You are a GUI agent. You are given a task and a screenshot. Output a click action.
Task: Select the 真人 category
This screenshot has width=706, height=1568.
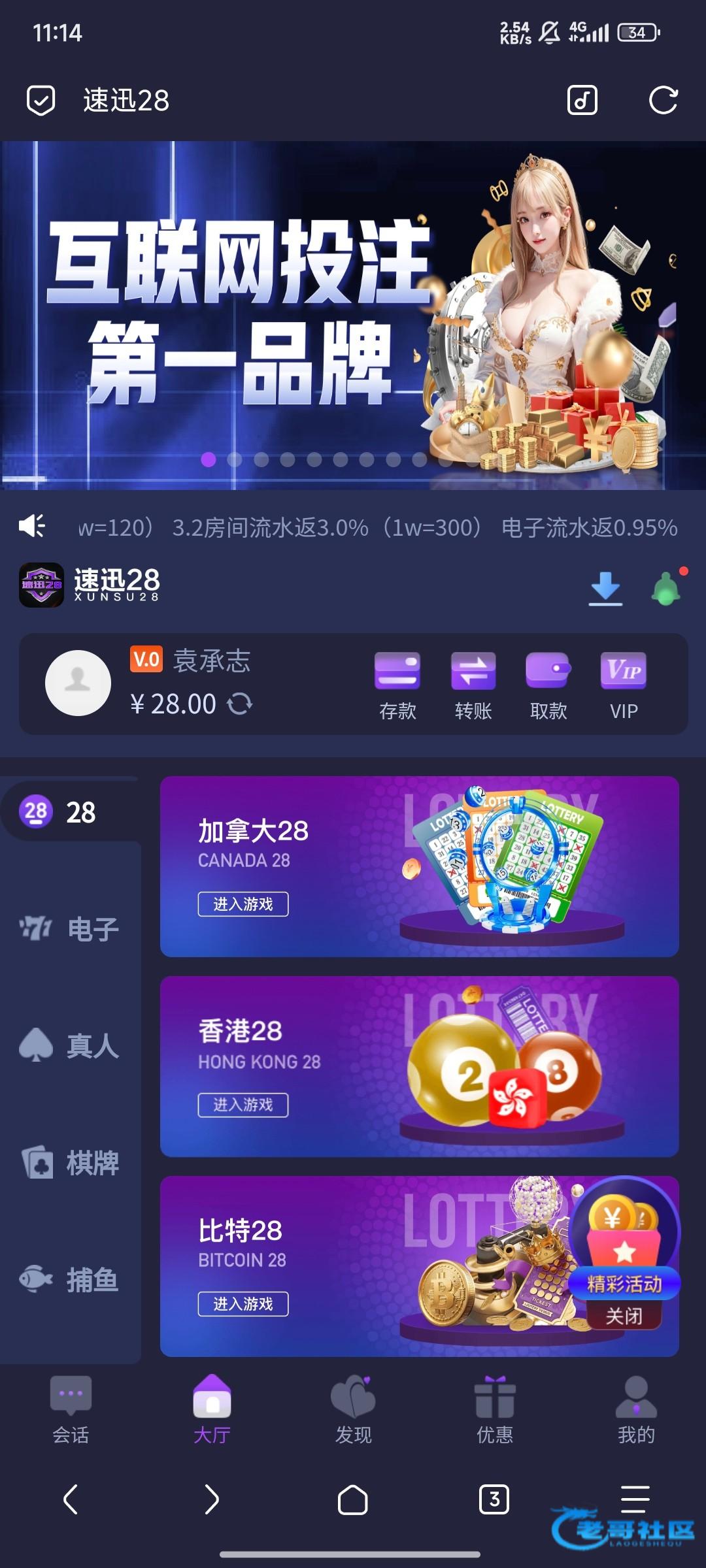[x=71, y=1045]
